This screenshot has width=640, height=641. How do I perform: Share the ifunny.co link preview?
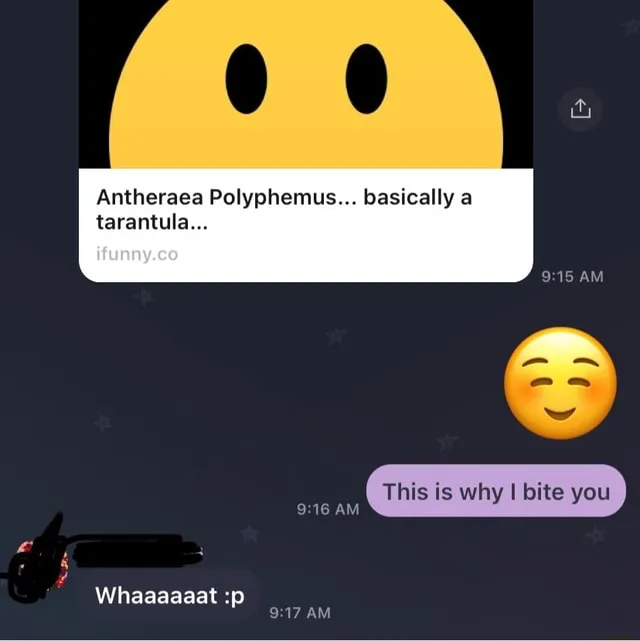[581, 109]
